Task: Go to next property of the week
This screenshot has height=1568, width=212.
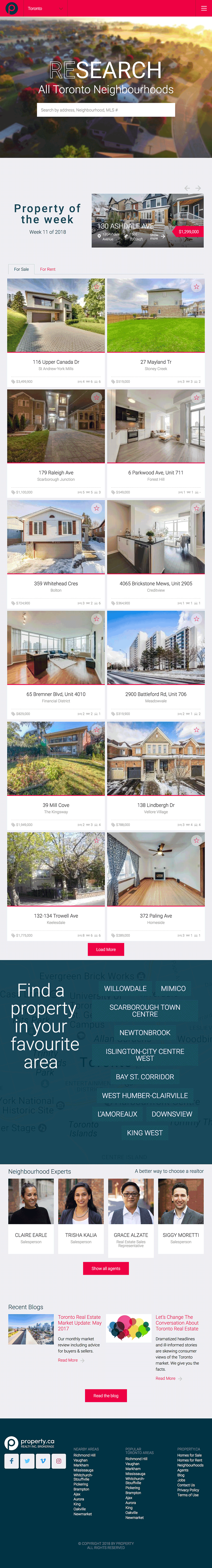Action: 198,188
